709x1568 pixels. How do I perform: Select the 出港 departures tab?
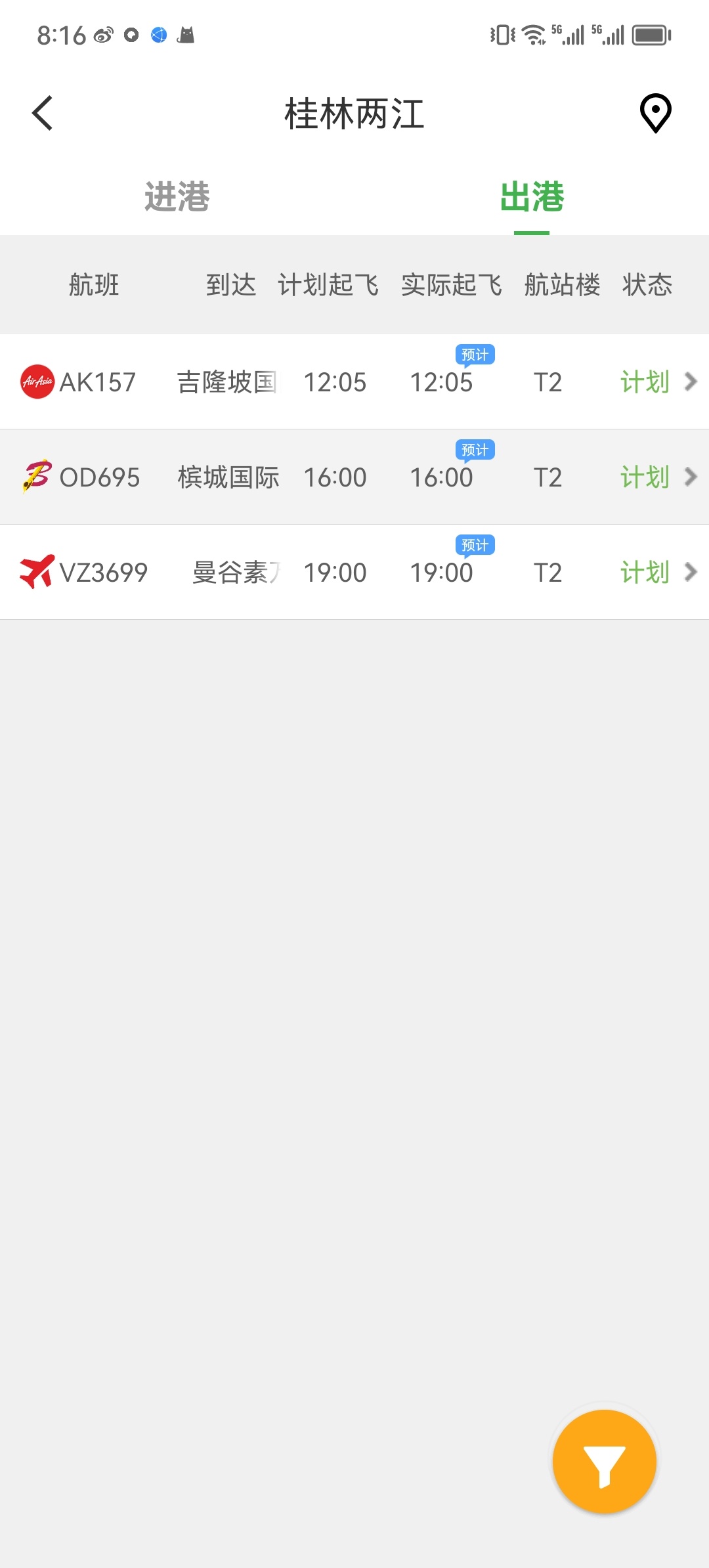(x=532, y=196)
